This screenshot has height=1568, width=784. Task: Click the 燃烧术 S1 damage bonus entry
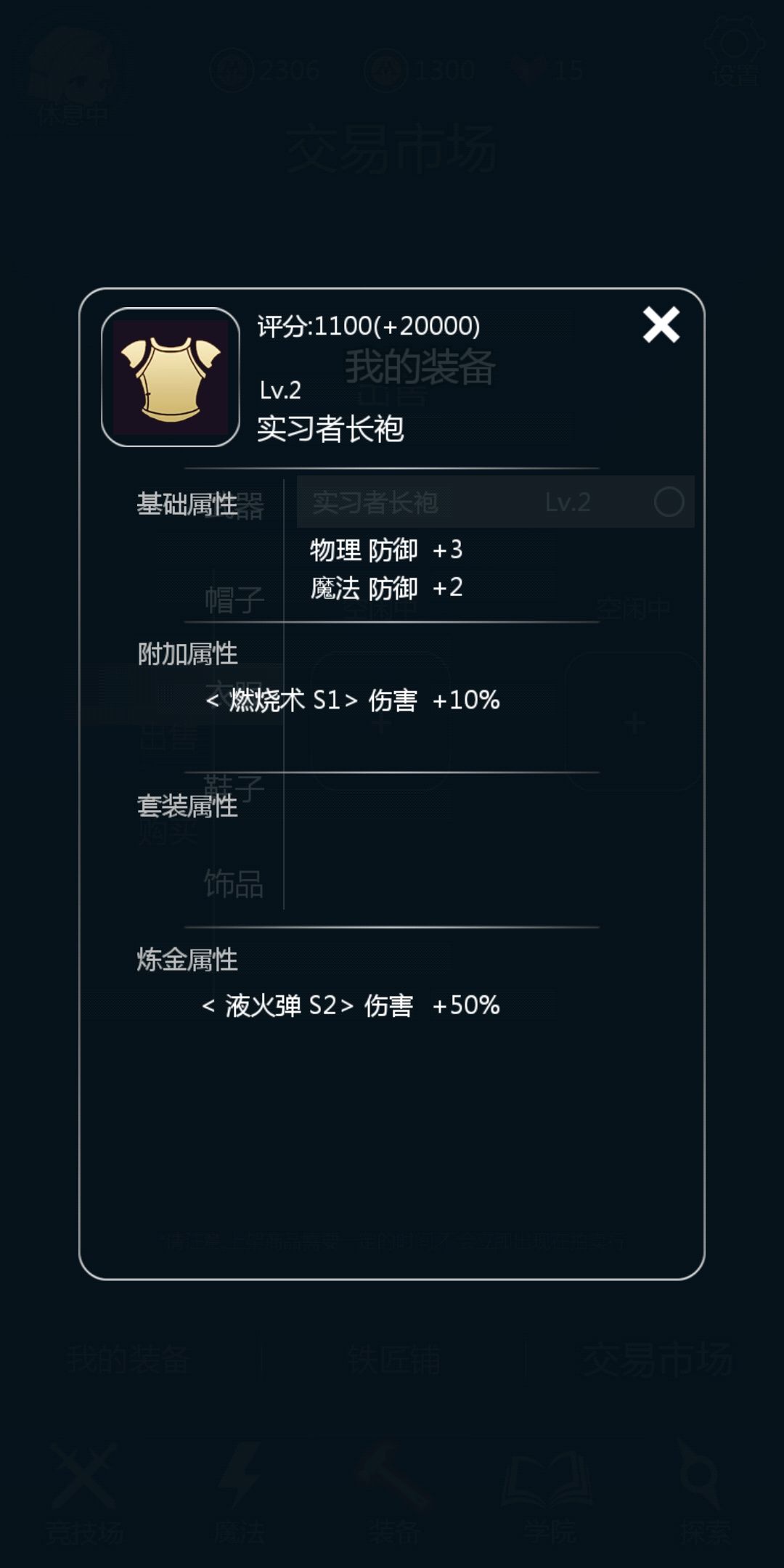point(352,701)
